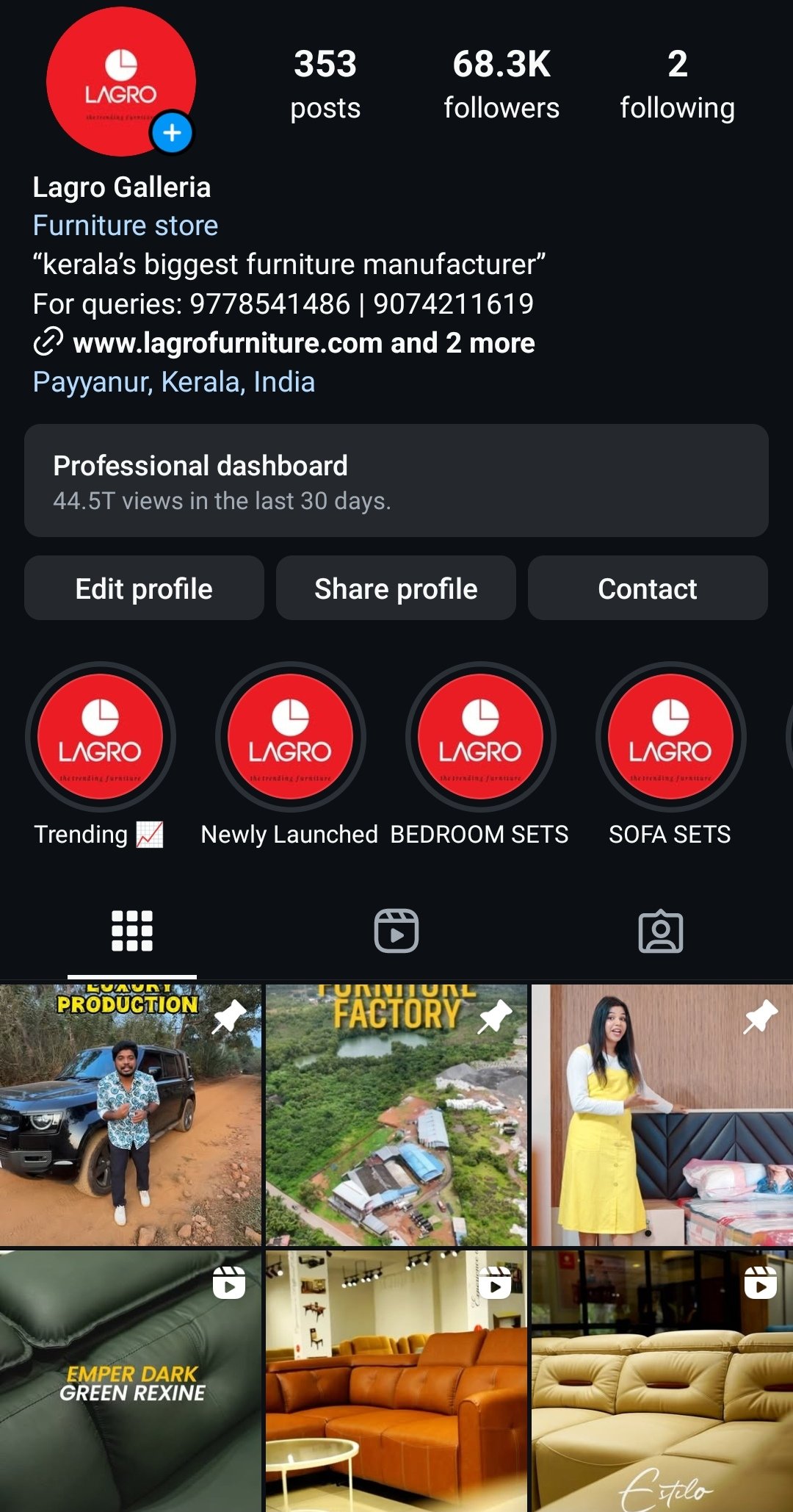
Task: Open the Professional dashboard
Action: coord(396,480)
